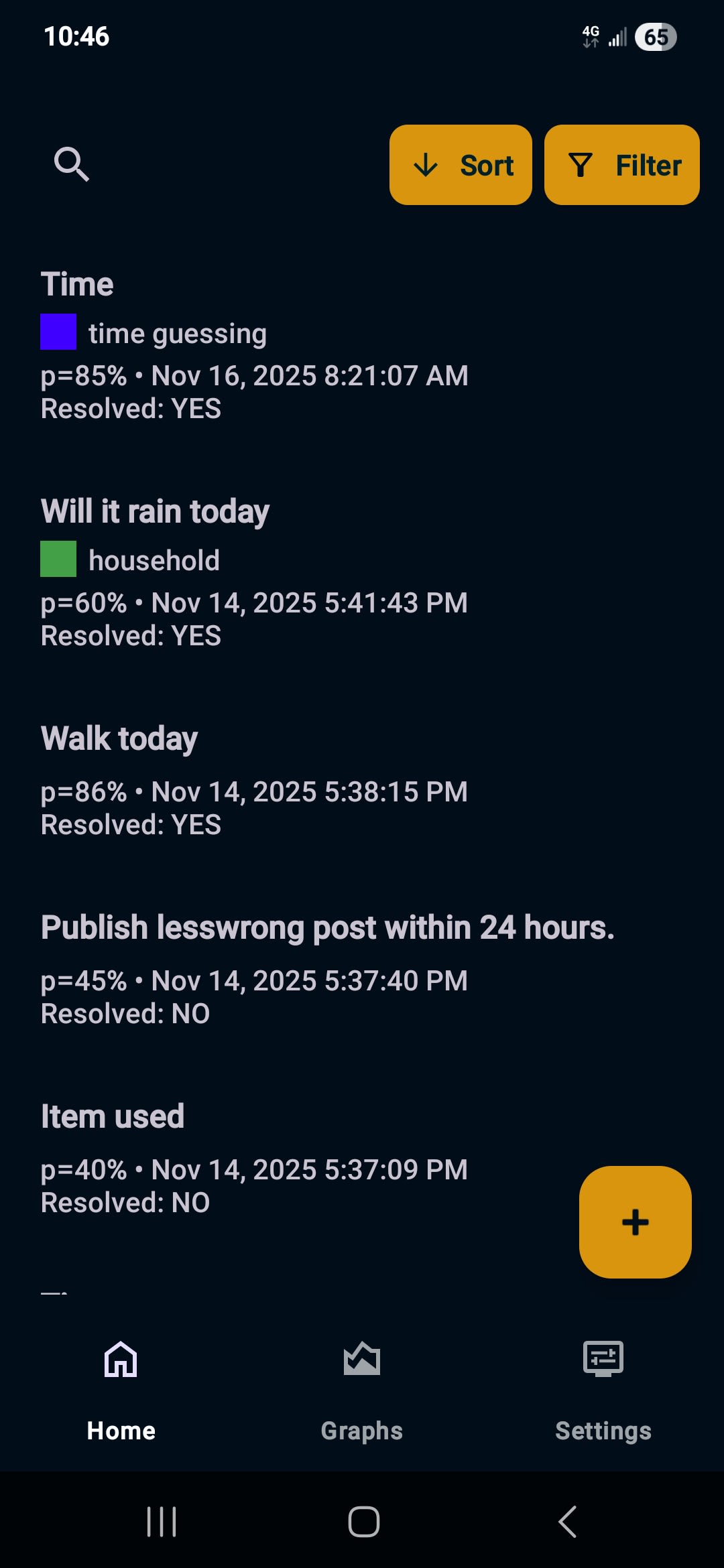Select the Item used prediction
Screen dimensions: 724x1568
[255, 1159]
